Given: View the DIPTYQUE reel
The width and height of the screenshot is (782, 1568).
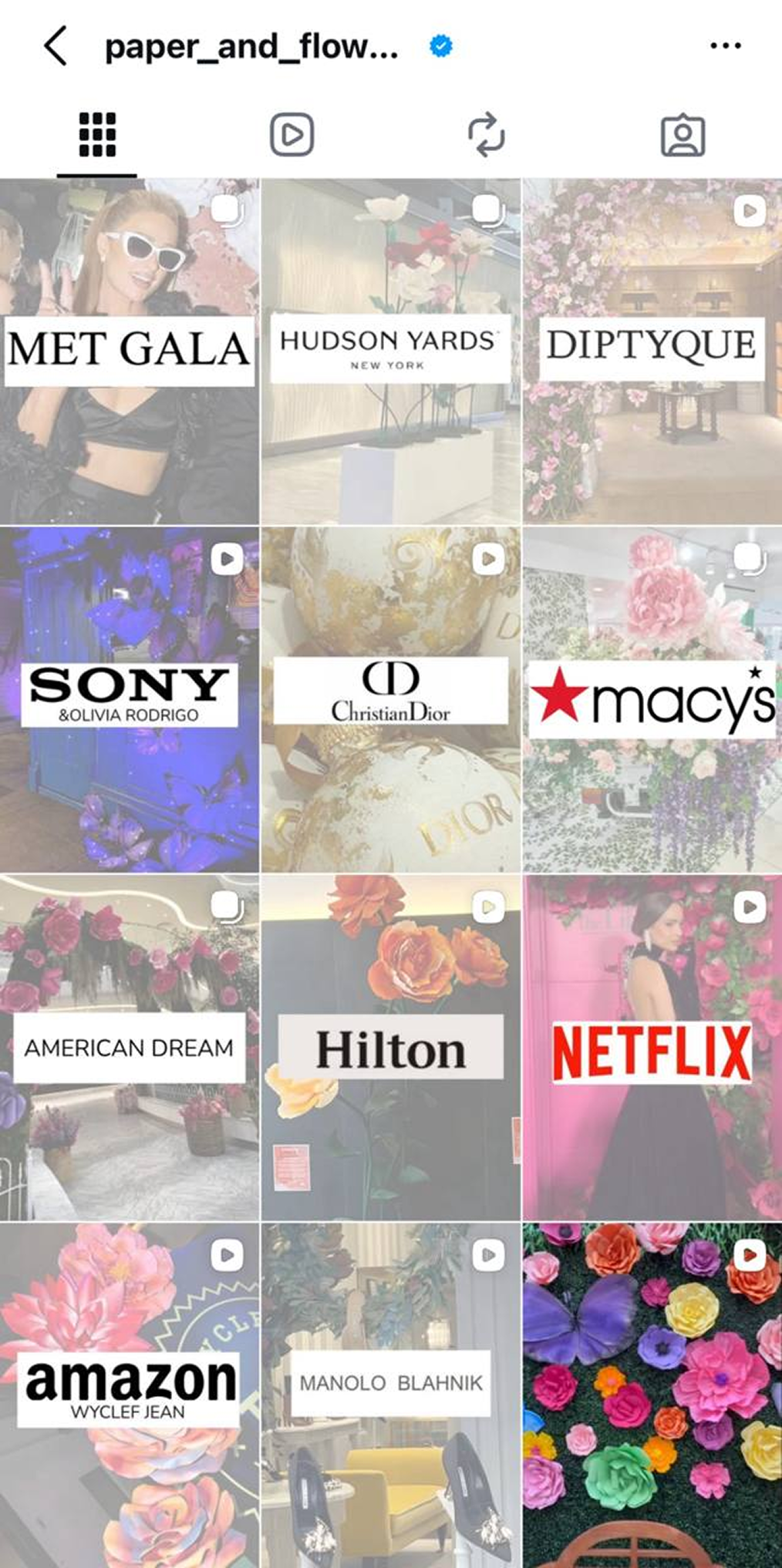Looking at the screenshot, I should pos(652,351).
